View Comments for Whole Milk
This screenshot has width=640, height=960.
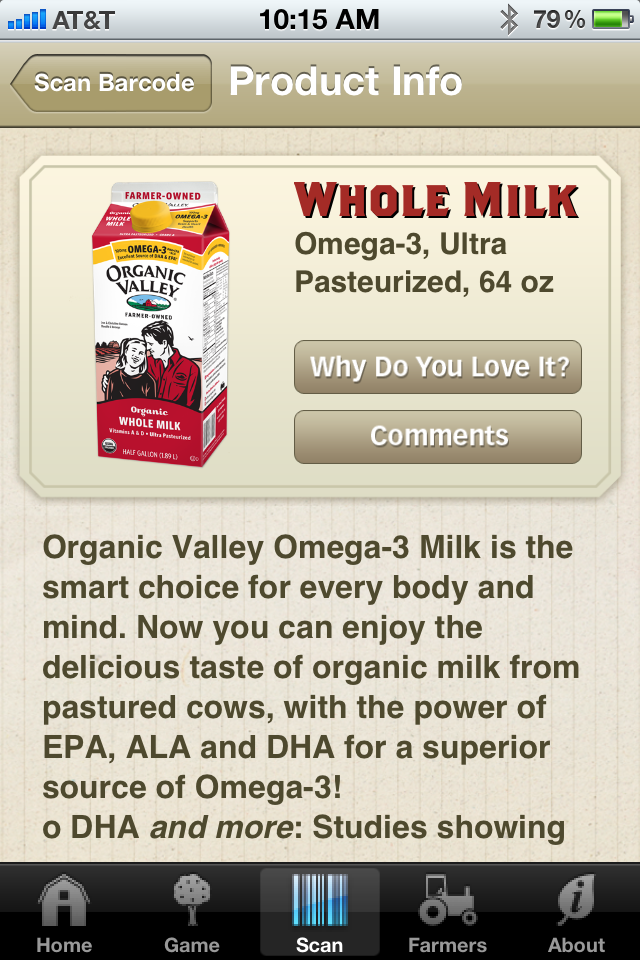pyautogui.click(x=438, y=437)
